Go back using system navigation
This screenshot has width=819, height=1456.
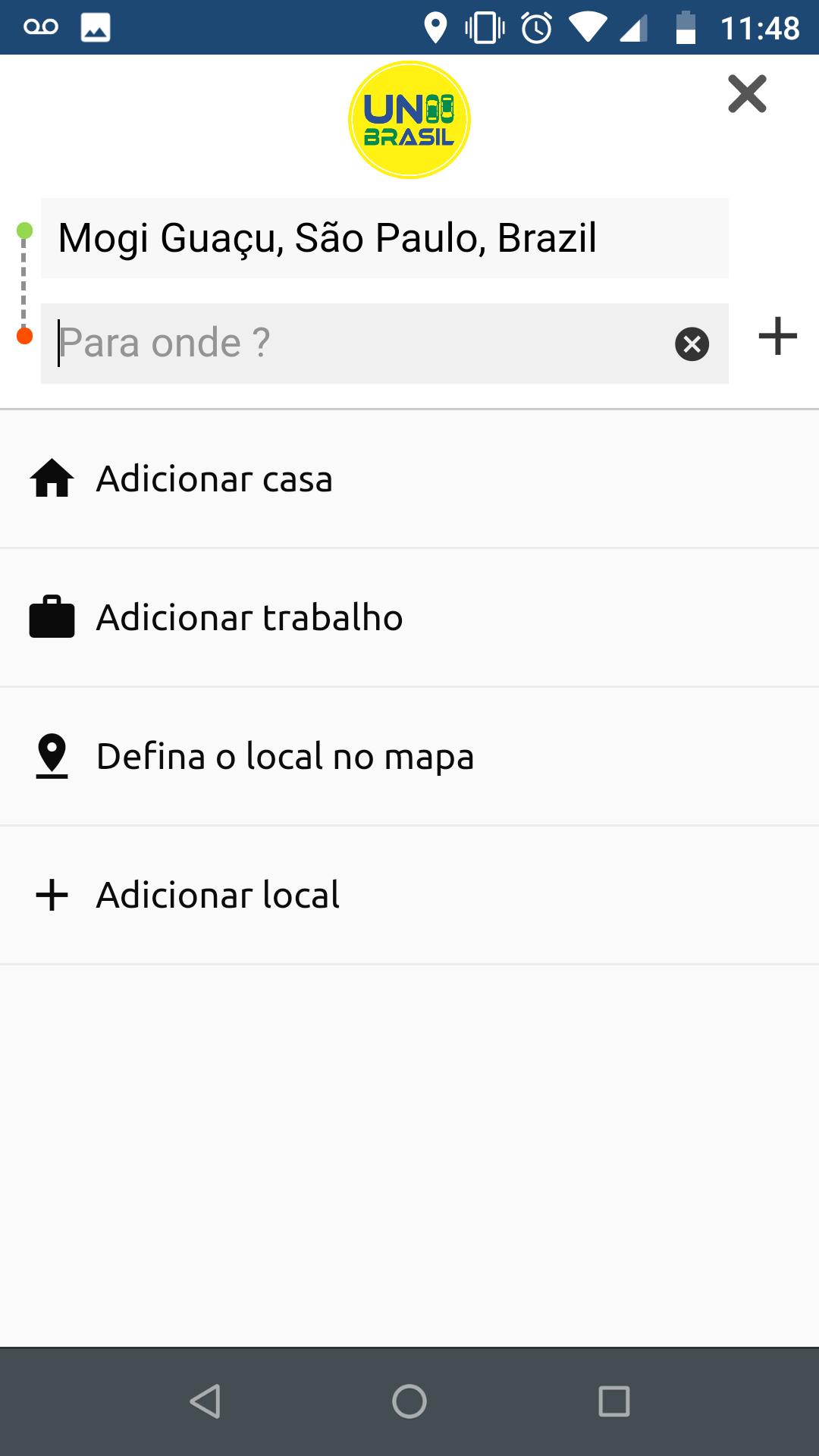click(205, 1401)
